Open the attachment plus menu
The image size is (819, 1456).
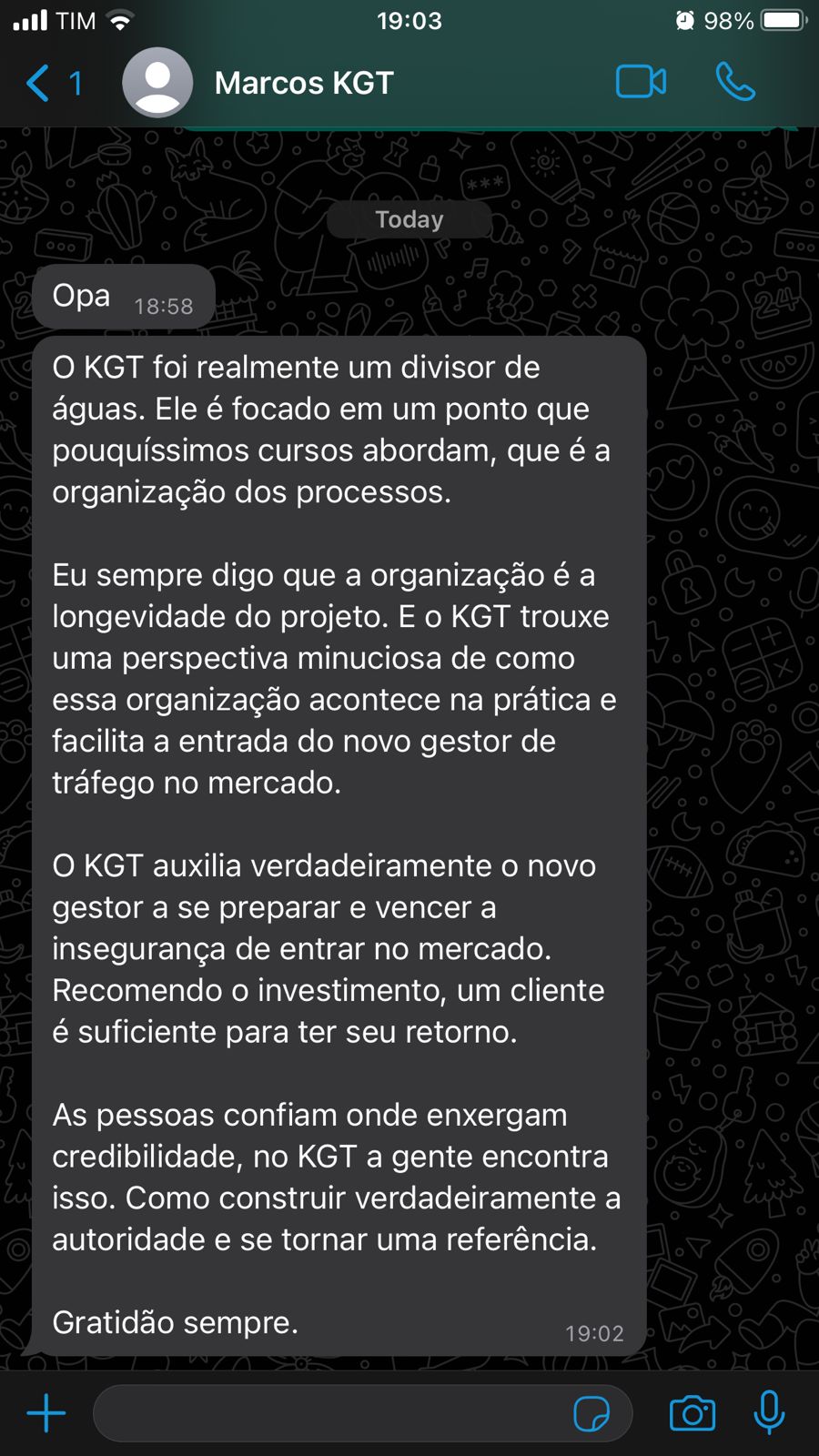tap(46, 1413)
